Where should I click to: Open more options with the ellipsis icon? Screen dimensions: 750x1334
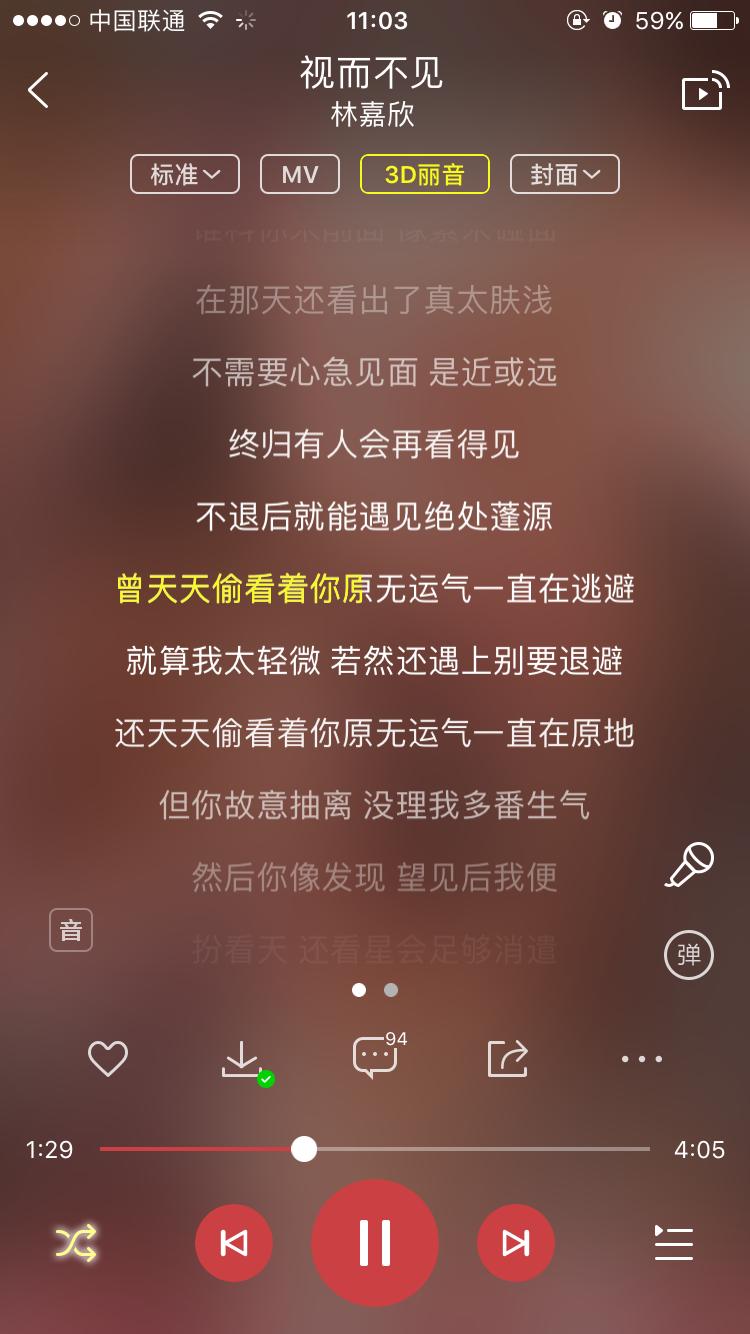(640, 1058)
